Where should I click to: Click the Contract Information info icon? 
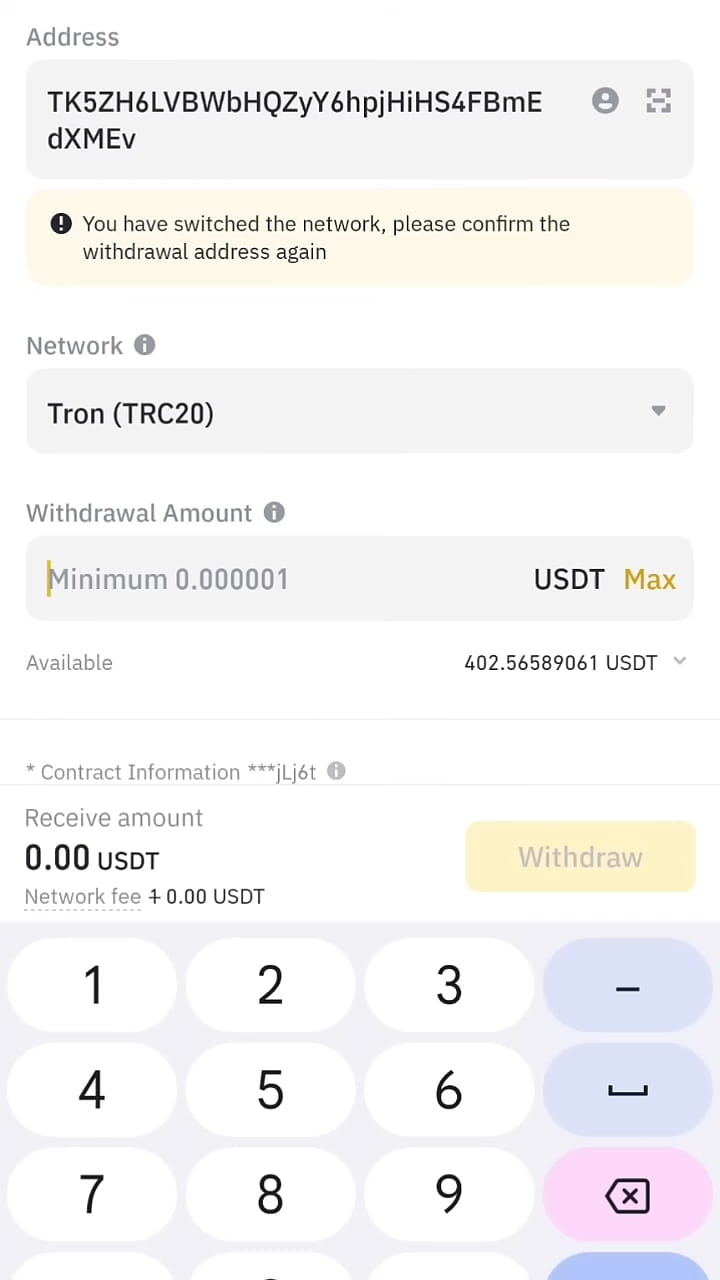pyautogui.click(x=335, y=771)
